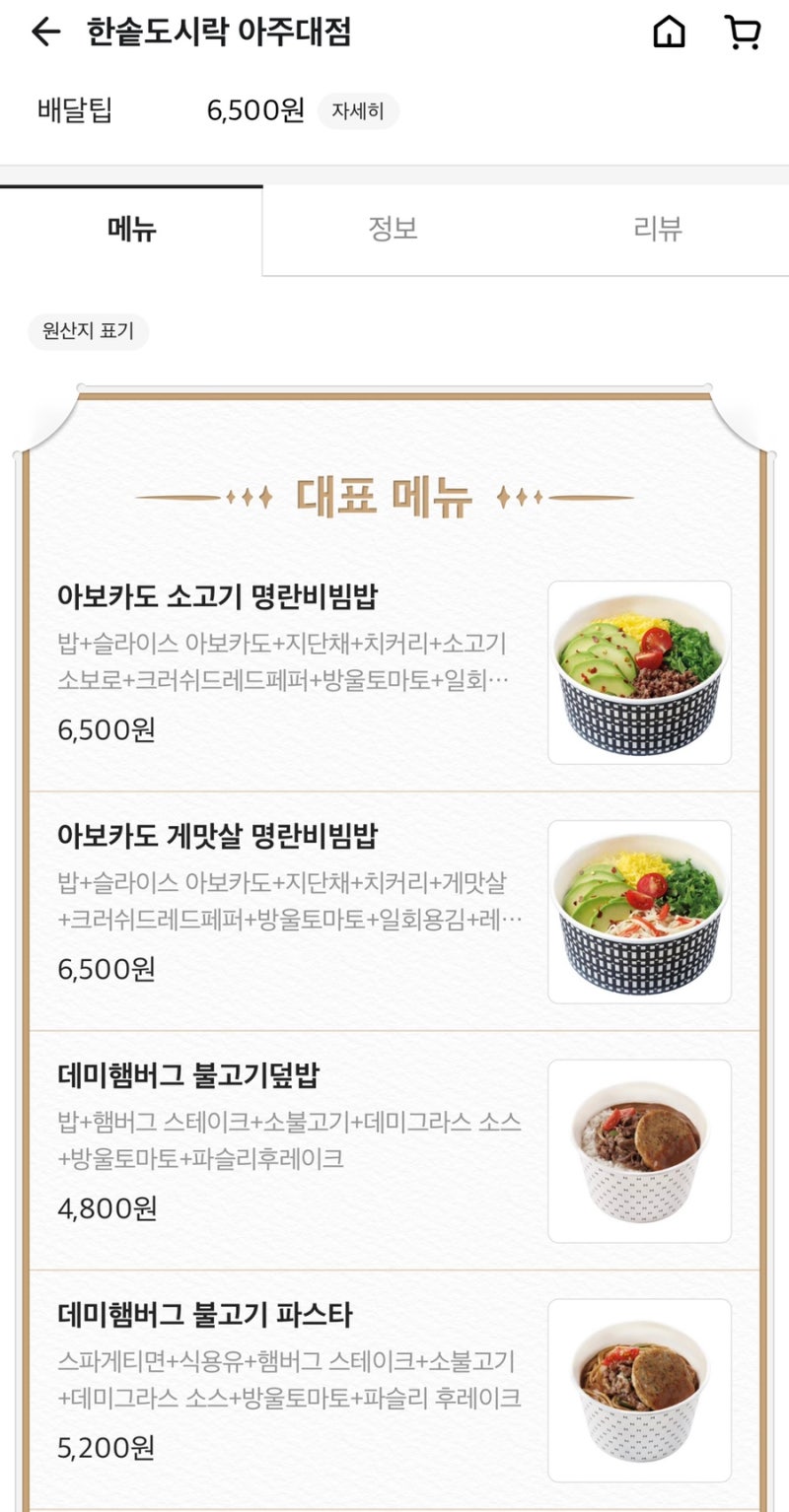789x1512 pixels.
Task: Go back using the arrow icon
Action: pos(45,33)
